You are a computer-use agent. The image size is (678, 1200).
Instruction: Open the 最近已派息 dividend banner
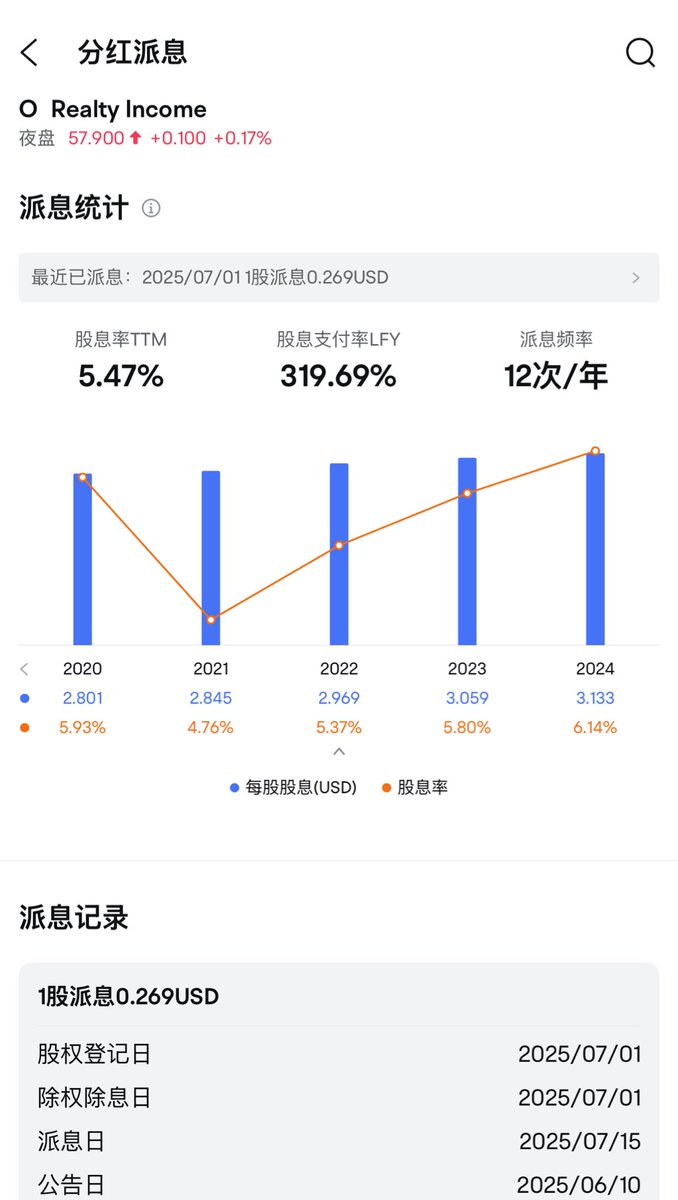[339, 277]
